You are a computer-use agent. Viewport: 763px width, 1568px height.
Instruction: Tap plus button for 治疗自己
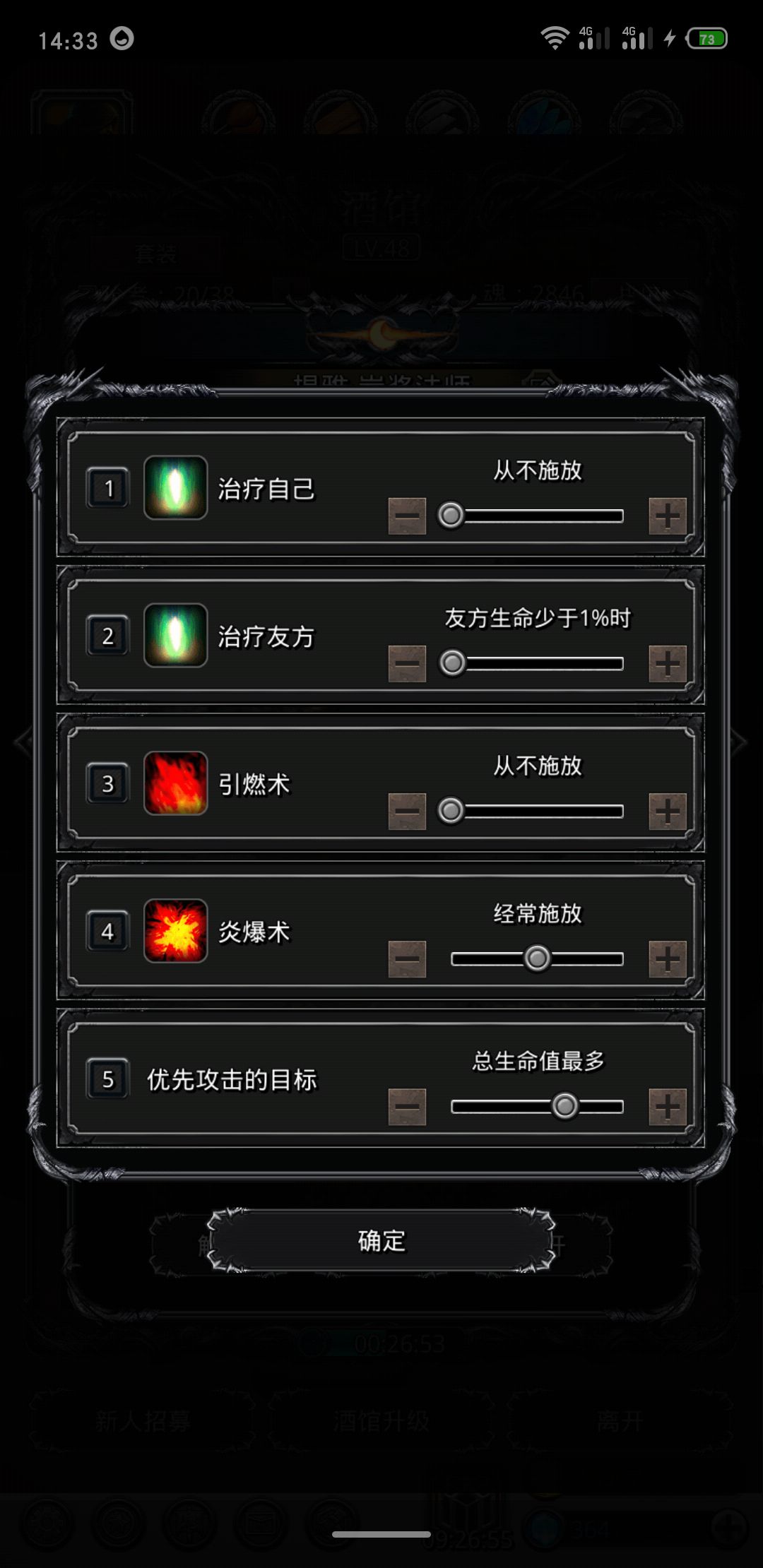pyautogui.click(x=668, y=516)
